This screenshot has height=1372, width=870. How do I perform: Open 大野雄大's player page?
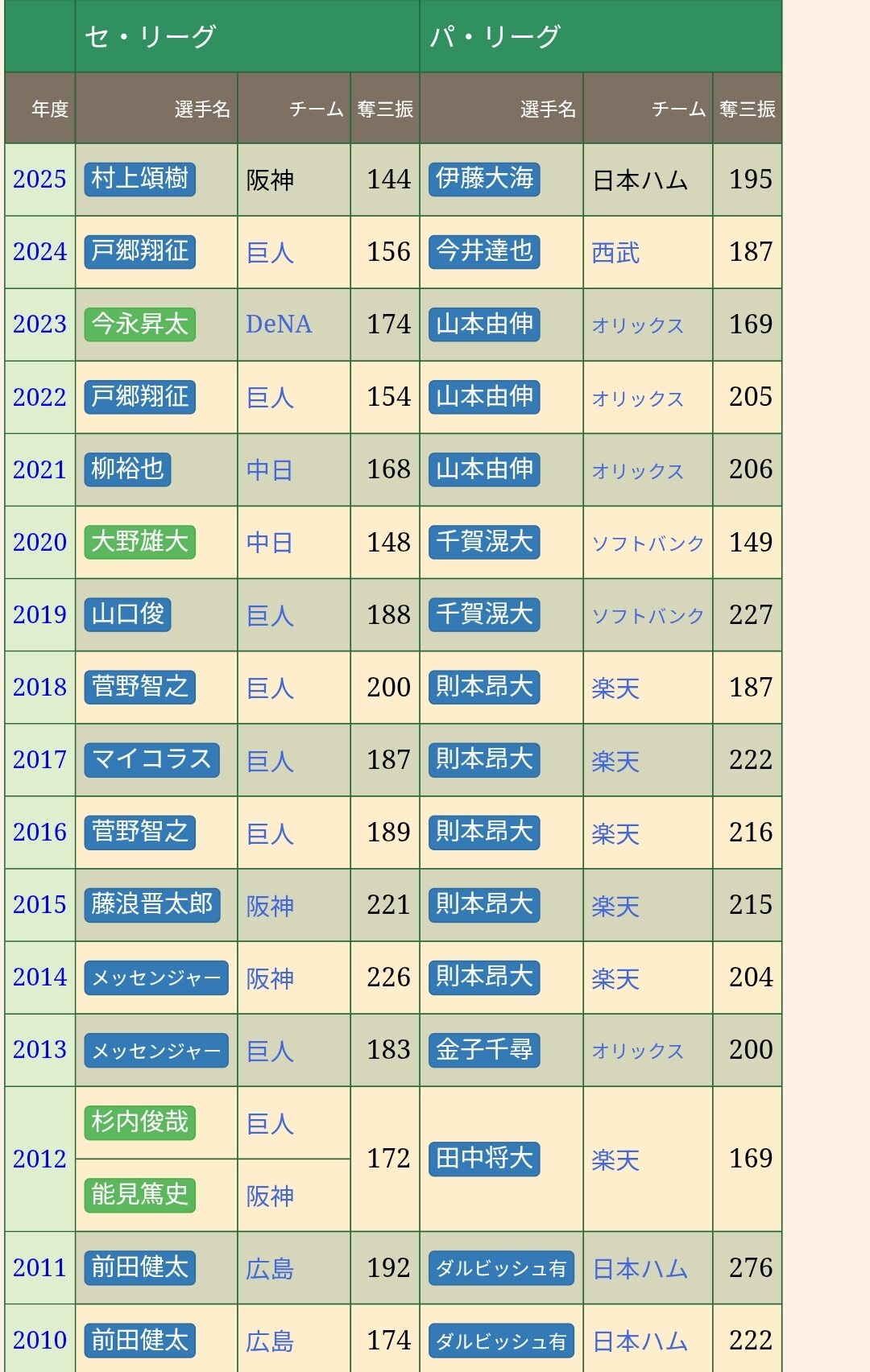pyautogui.click(x=139, y=542)
